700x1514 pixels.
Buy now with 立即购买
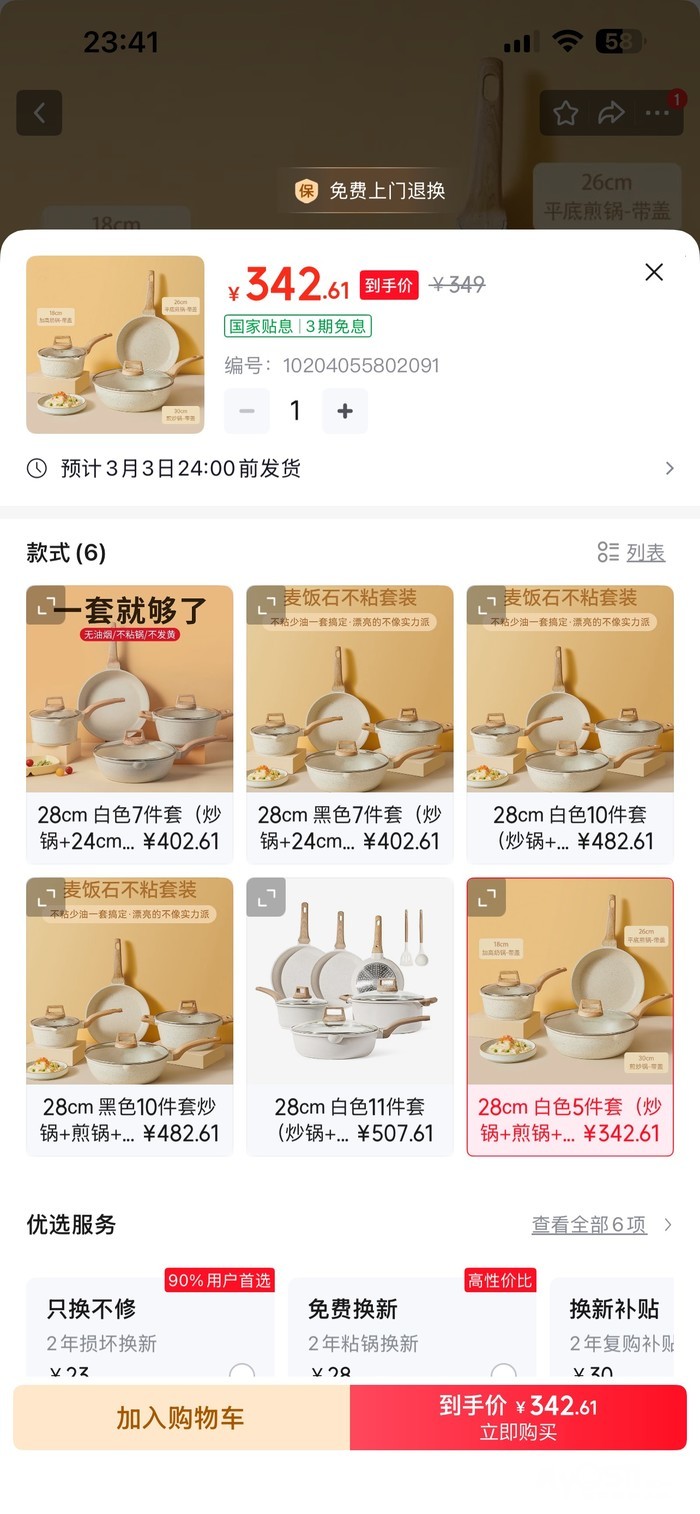pos(518,1417)
